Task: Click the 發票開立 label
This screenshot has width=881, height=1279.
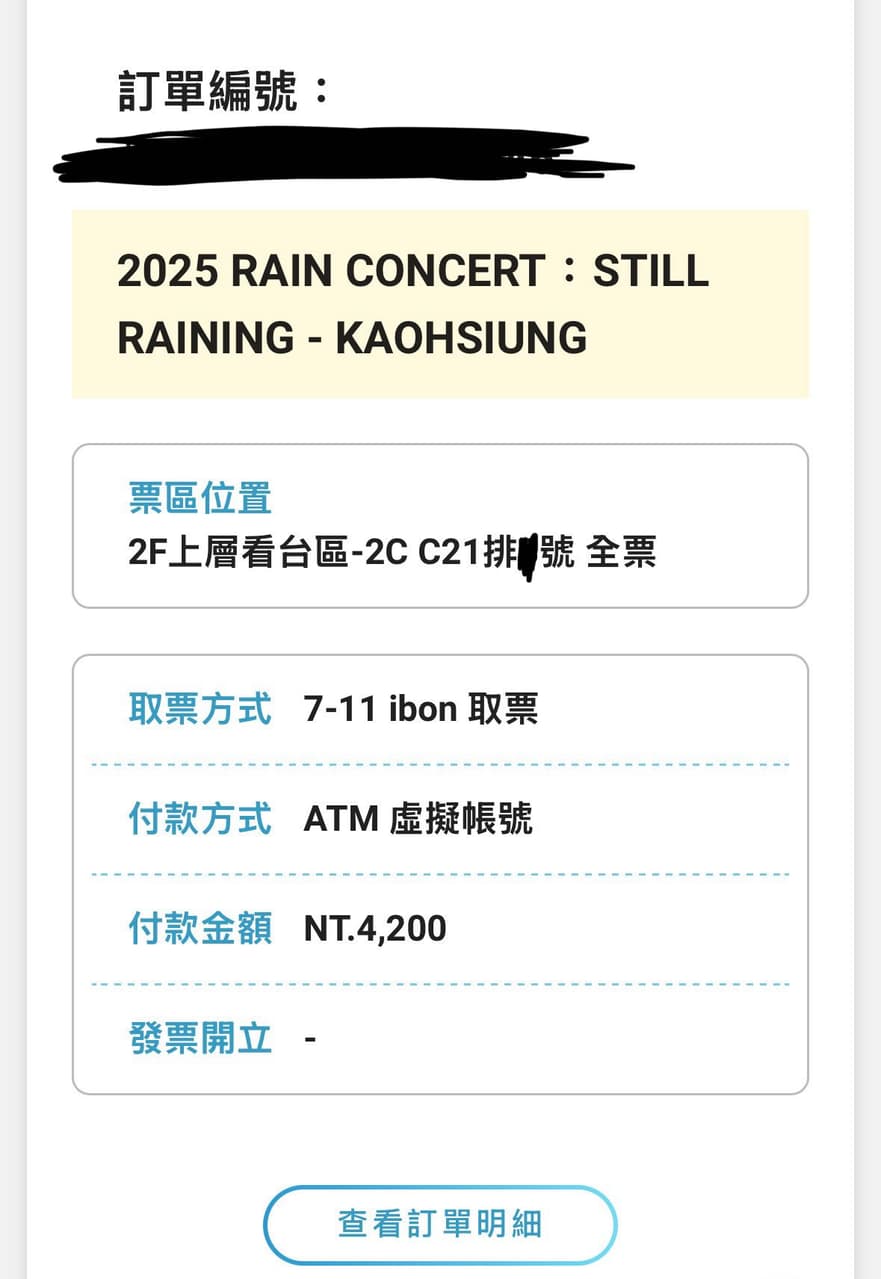Action: pyautogui.click(x=200, y=1039)
